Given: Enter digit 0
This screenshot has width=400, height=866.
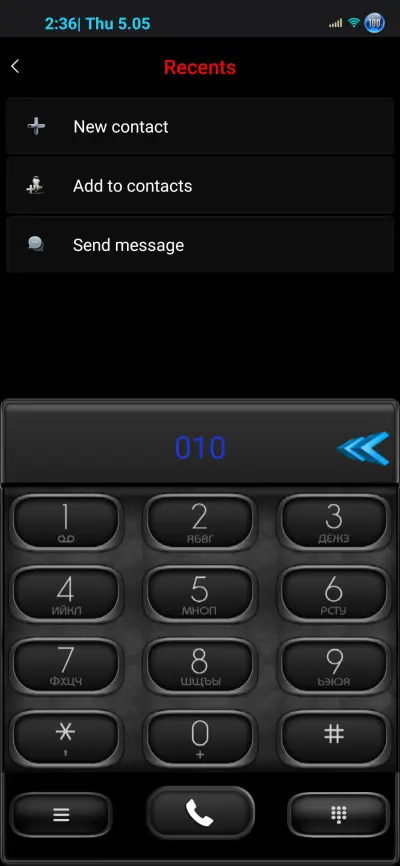Looking at the screenshot, I should click(199, 738).
